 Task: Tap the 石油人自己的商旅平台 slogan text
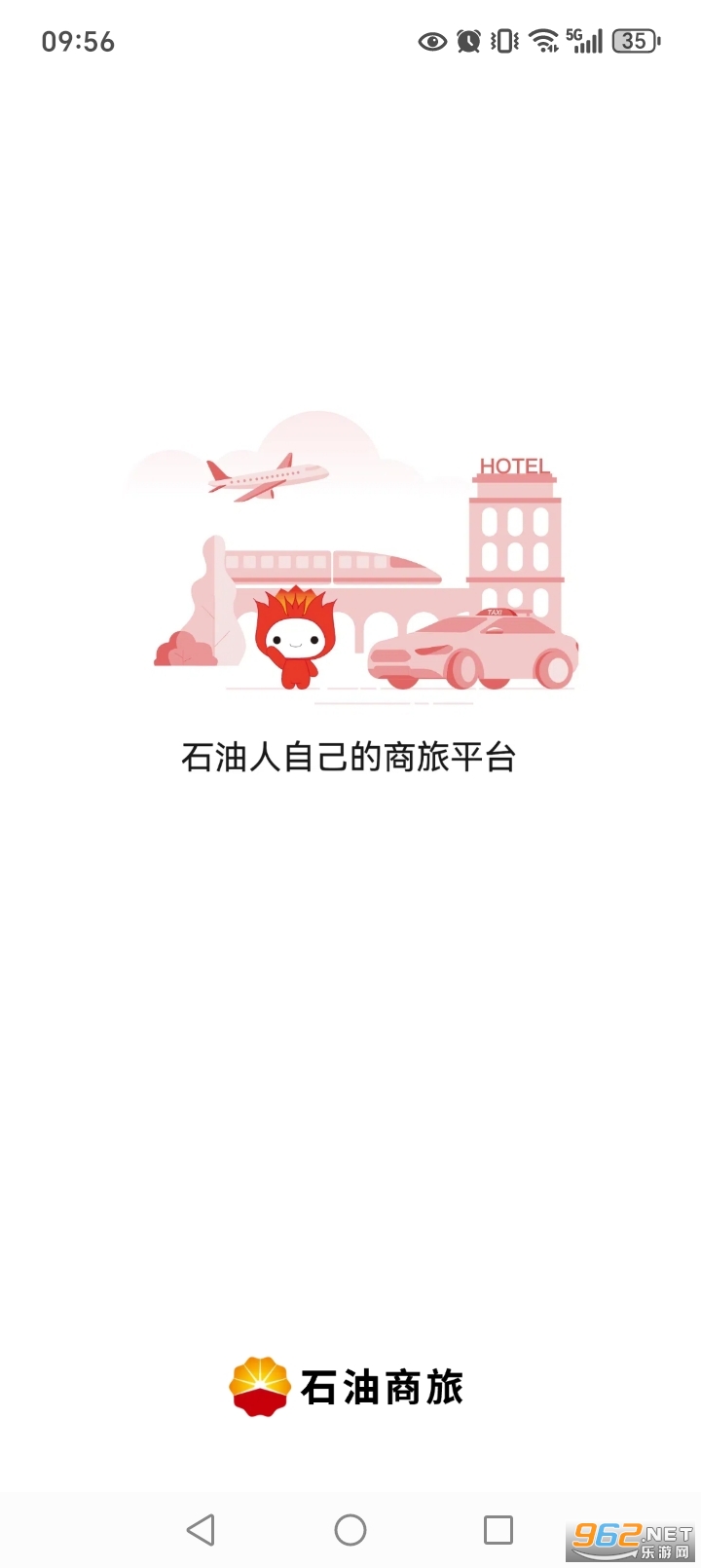tap(350, 756)
